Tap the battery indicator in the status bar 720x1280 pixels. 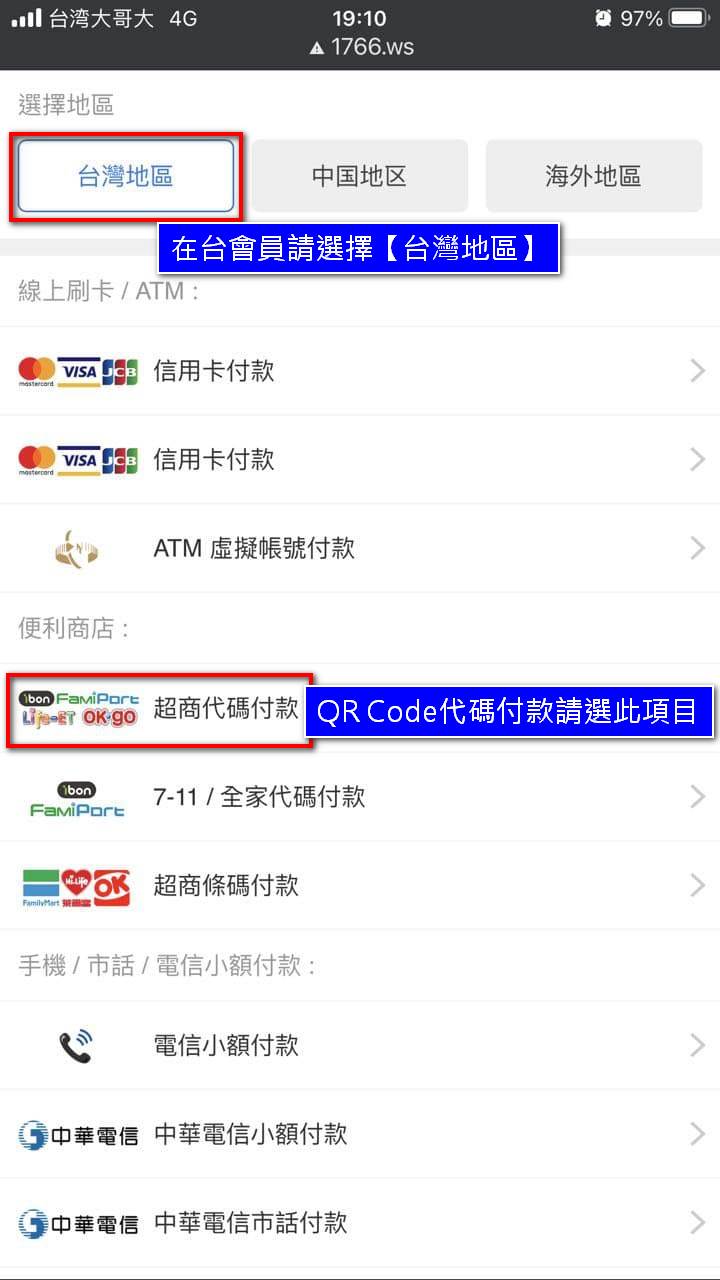[x=689, y=16]
